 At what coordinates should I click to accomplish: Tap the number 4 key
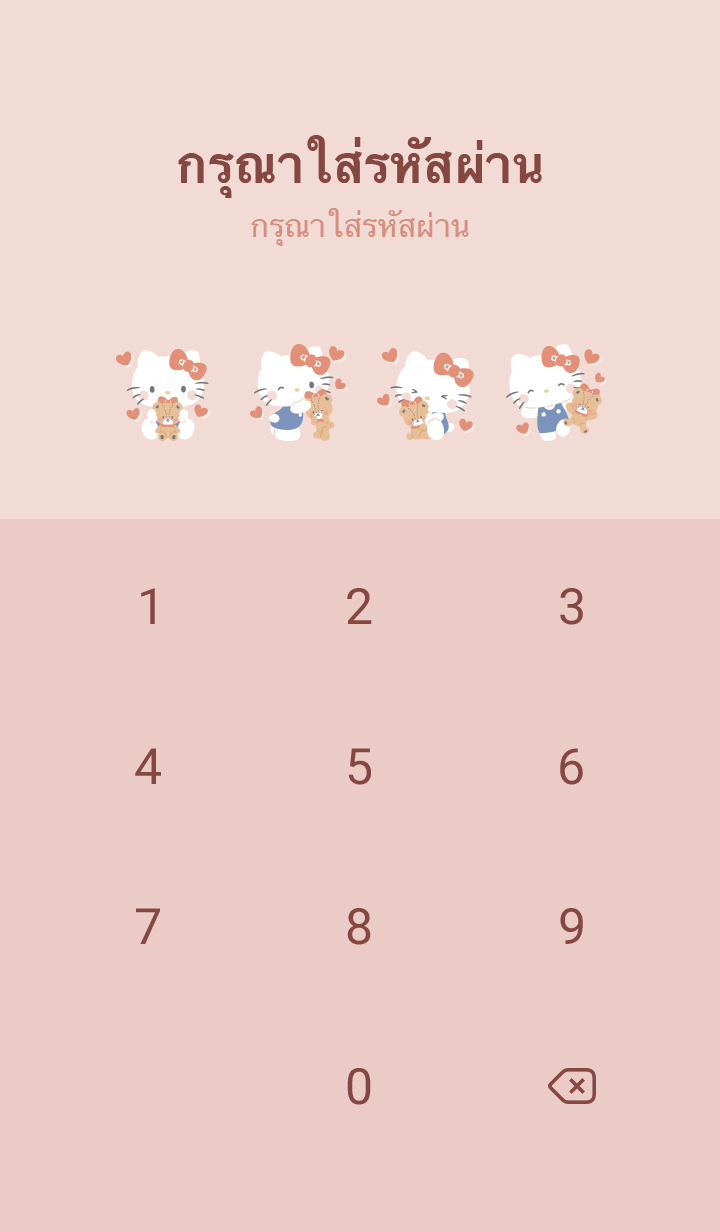[148, 767]
